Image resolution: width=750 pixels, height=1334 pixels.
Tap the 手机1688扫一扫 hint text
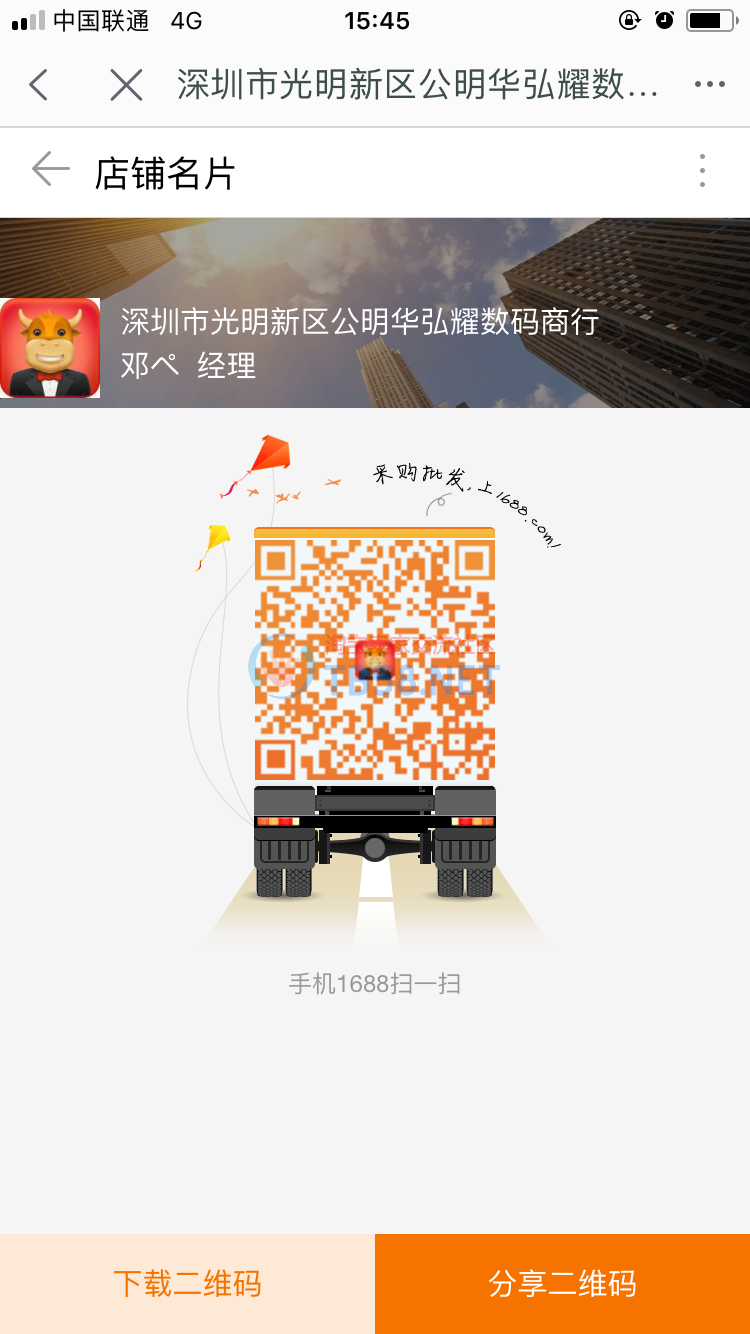click(x=375, y=984)
